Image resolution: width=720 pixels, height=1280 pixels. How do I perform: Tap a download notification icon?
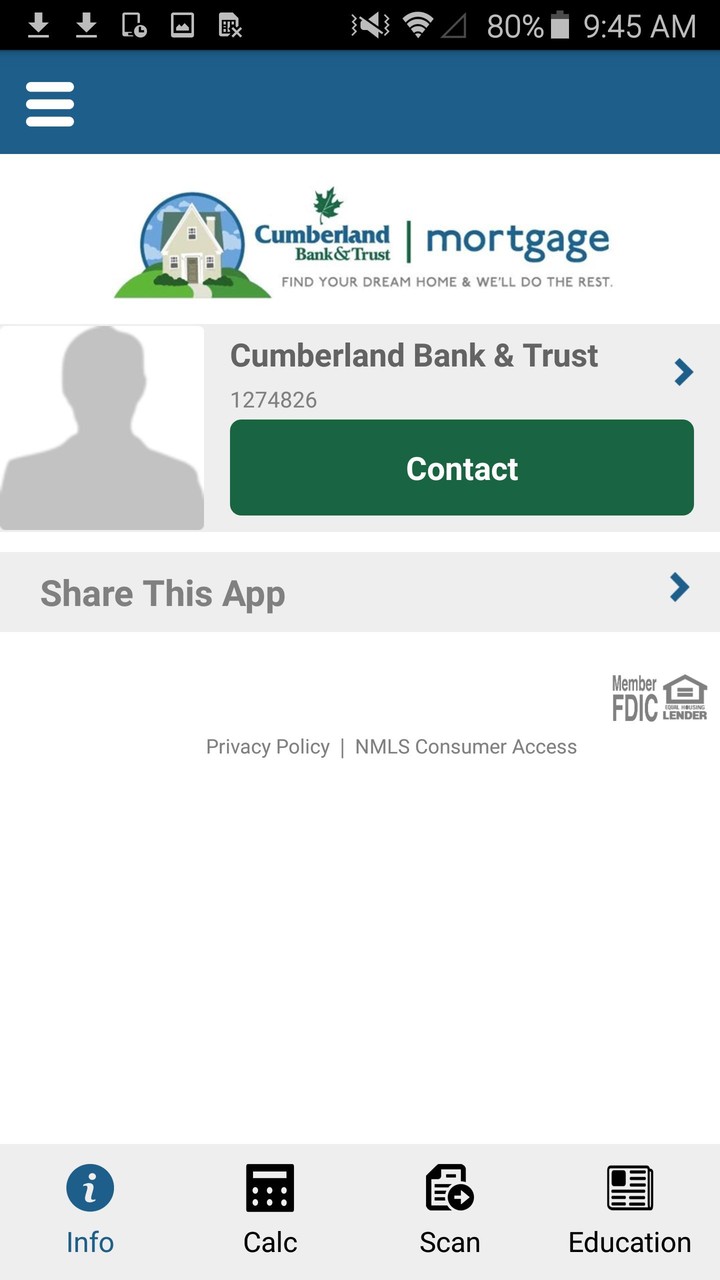point(38,25)
